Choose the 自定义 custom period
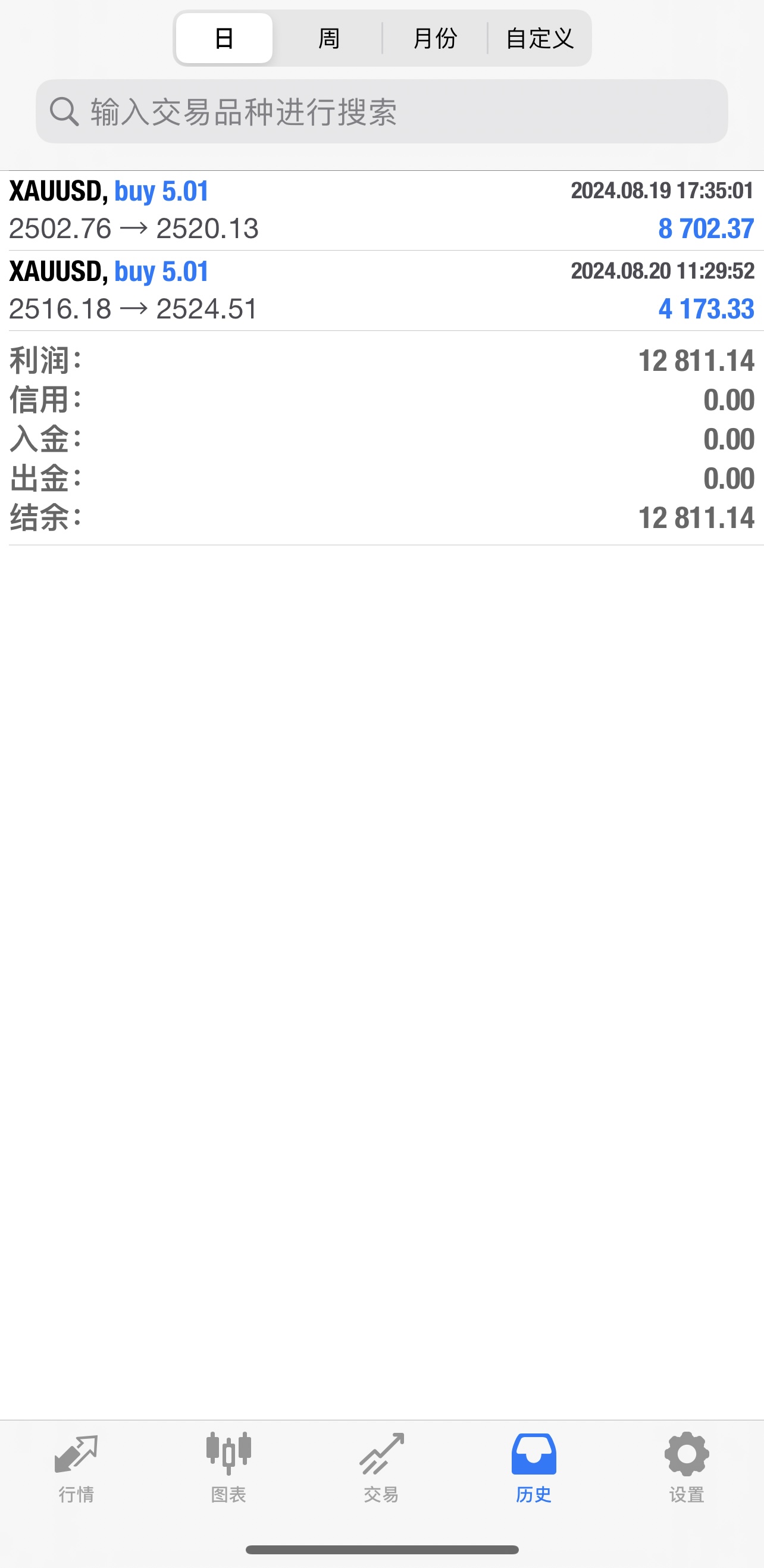 [x=539, y=38]
